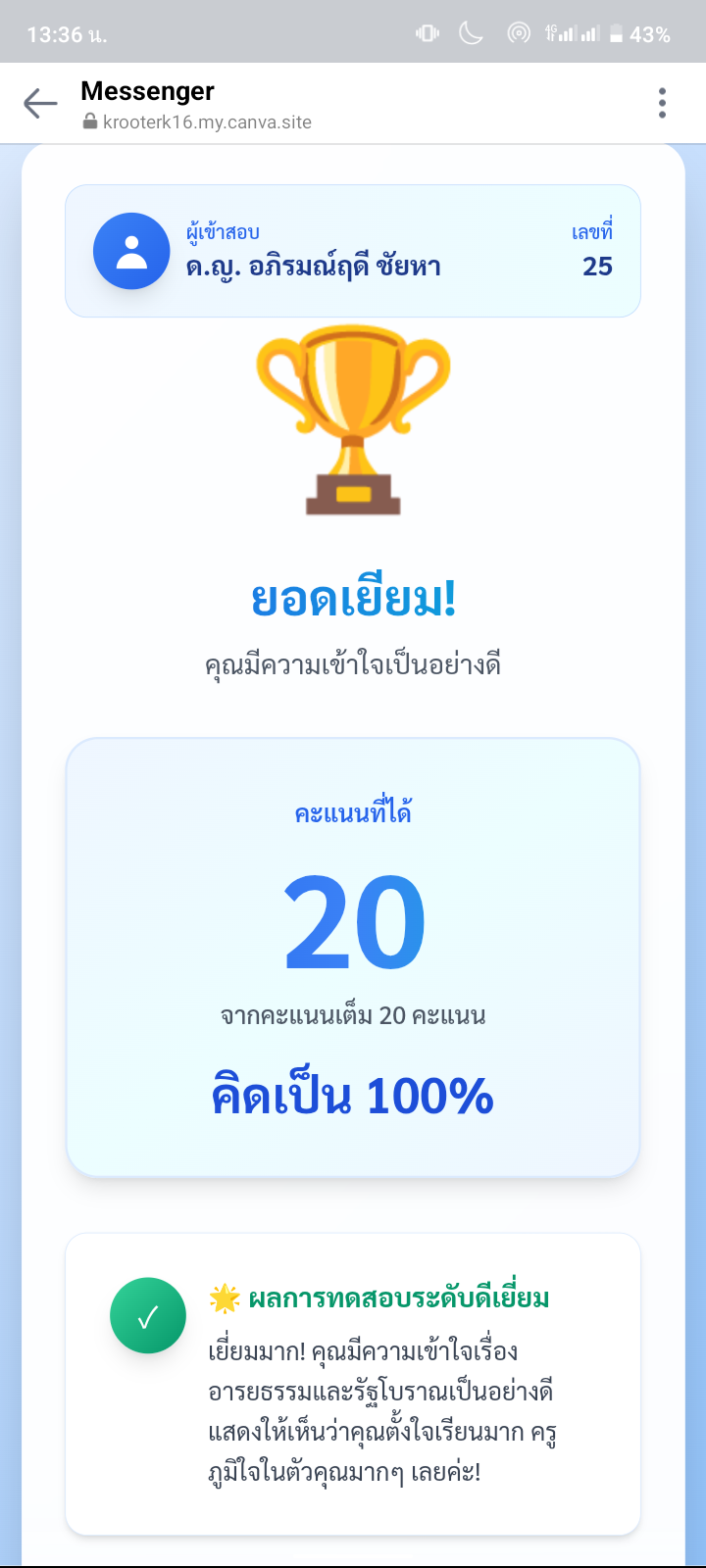
Task: Open the three-dot overflow menu
Action: click(x=663, y=103)
